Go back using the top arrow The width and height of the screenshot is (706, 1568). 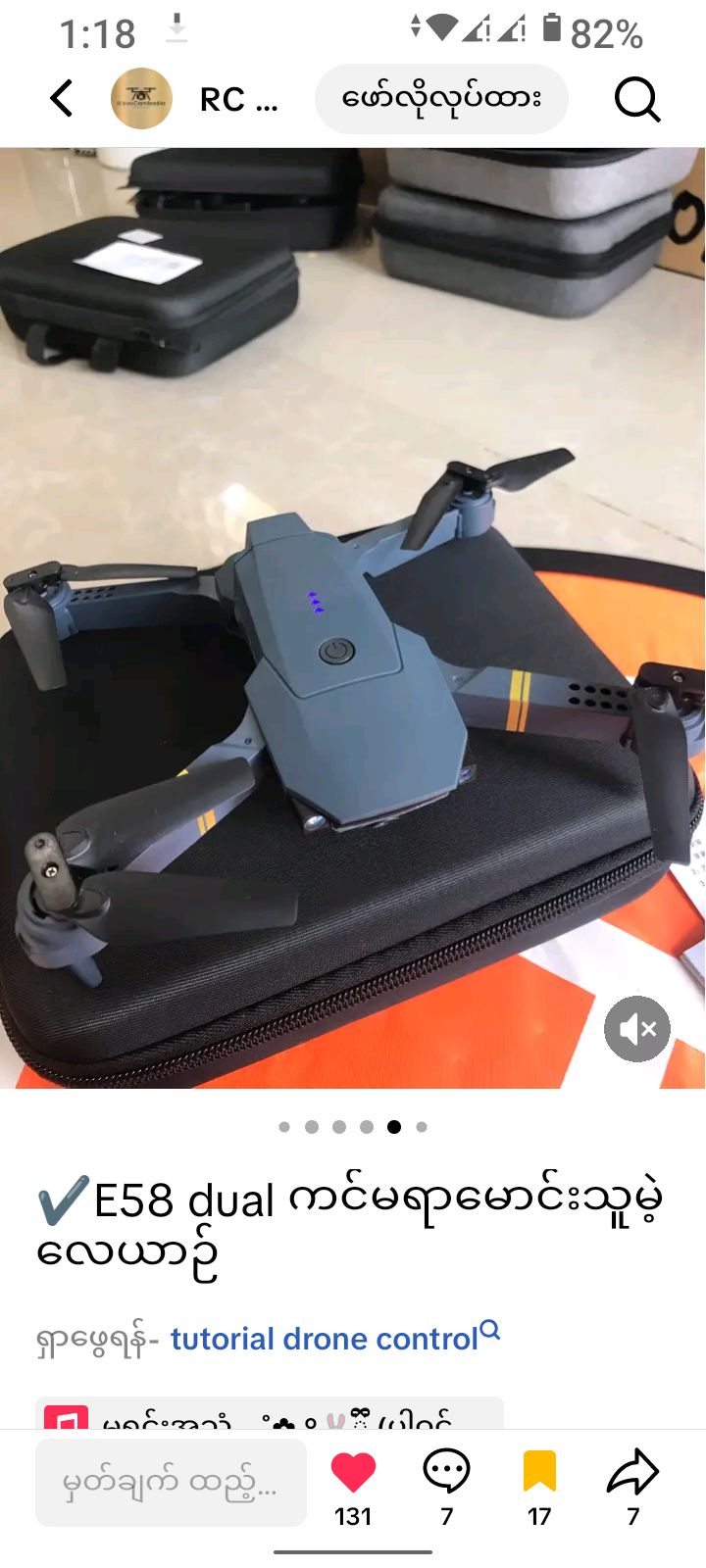62,99
